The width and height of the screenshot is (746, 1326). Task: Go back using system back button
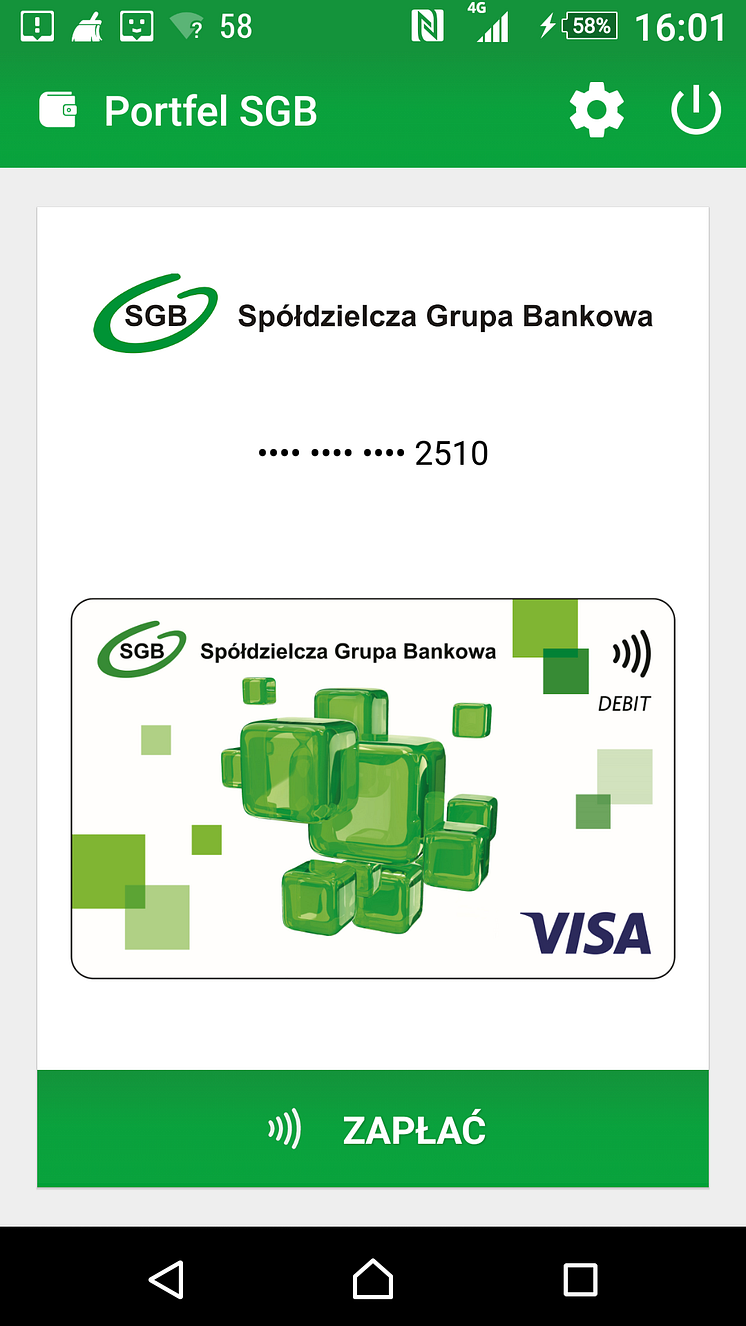coord(166,1278)
